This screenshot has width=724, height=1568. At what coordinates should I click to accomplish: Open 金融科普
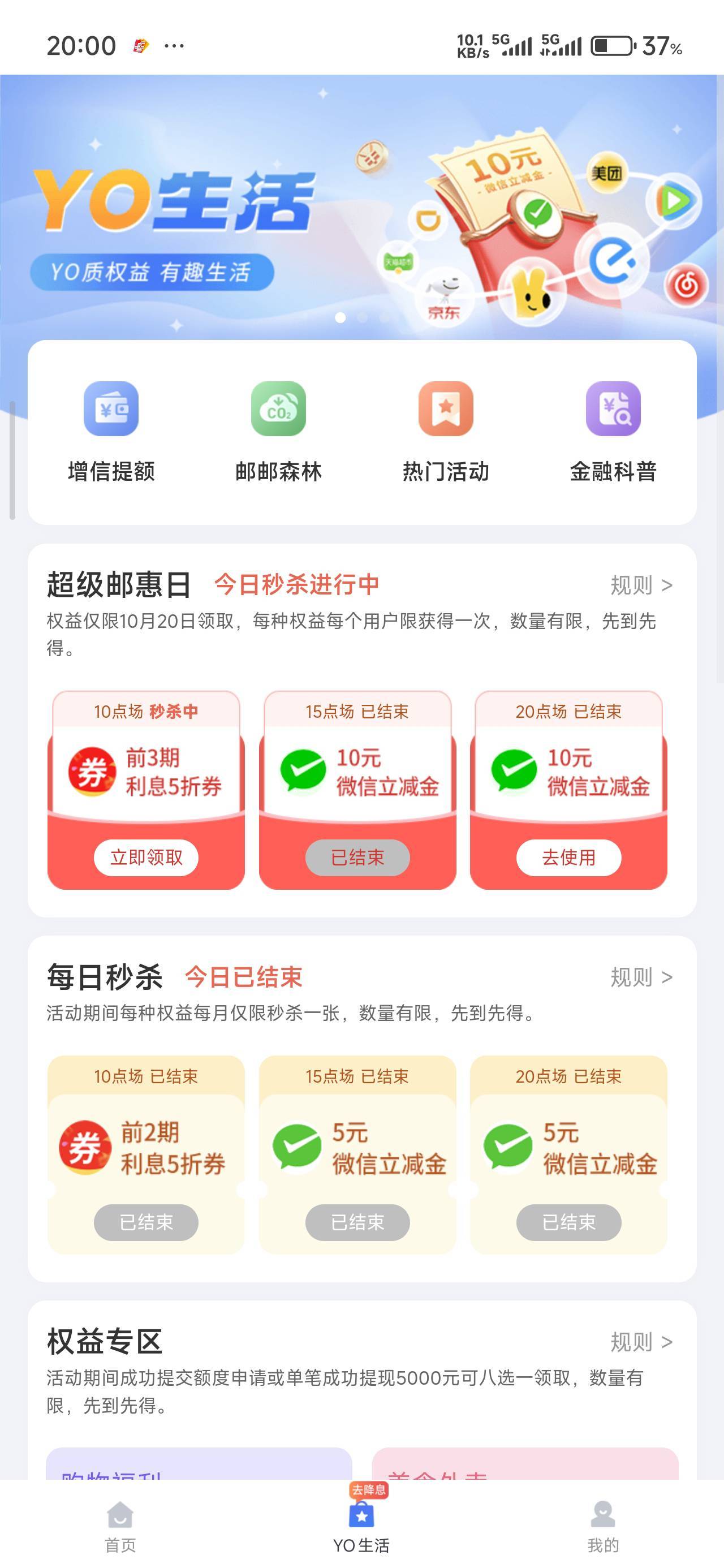click(613, 432)
